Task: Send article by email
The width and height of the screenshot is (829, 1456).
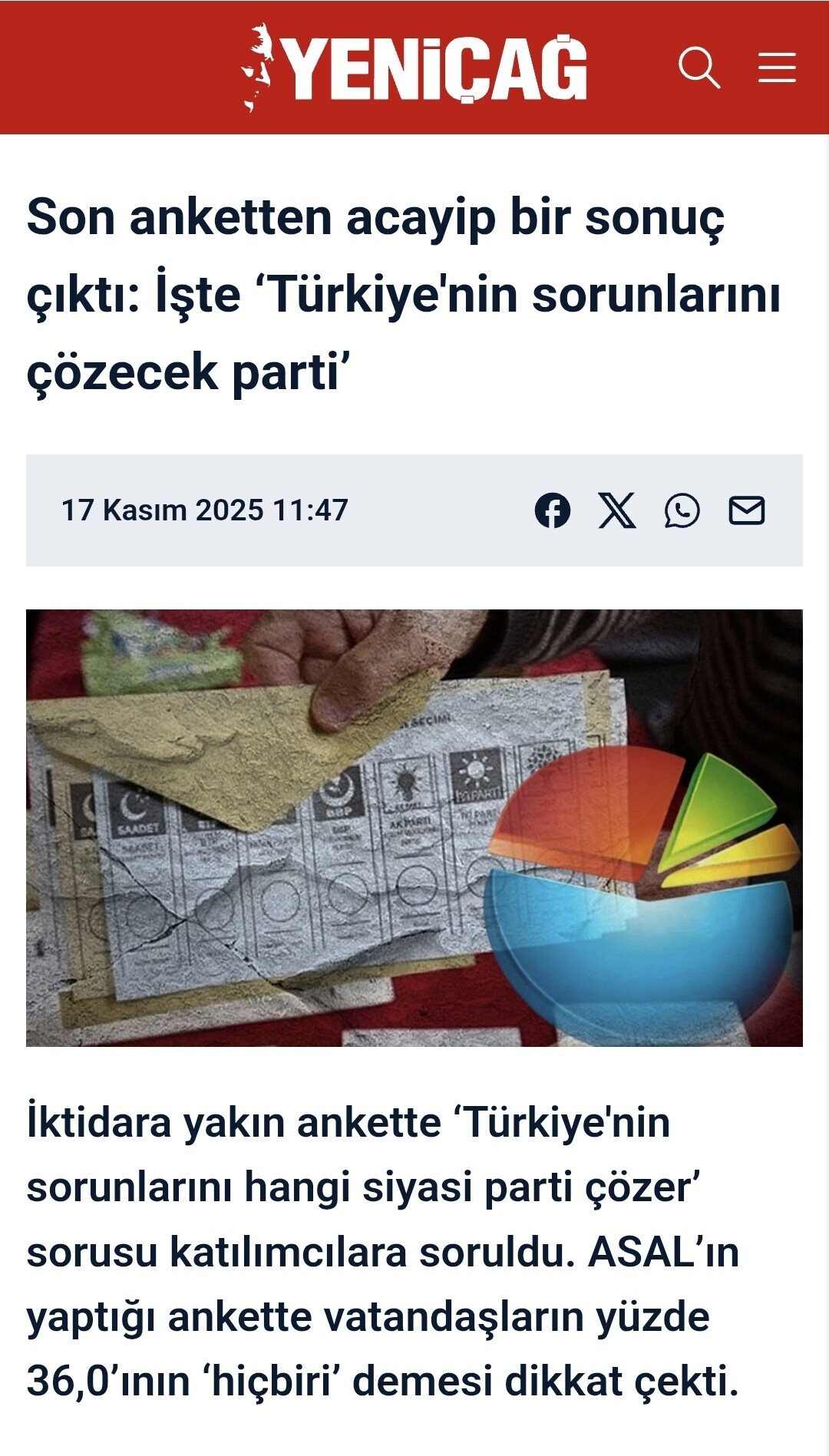Action: tap(746, 510)
